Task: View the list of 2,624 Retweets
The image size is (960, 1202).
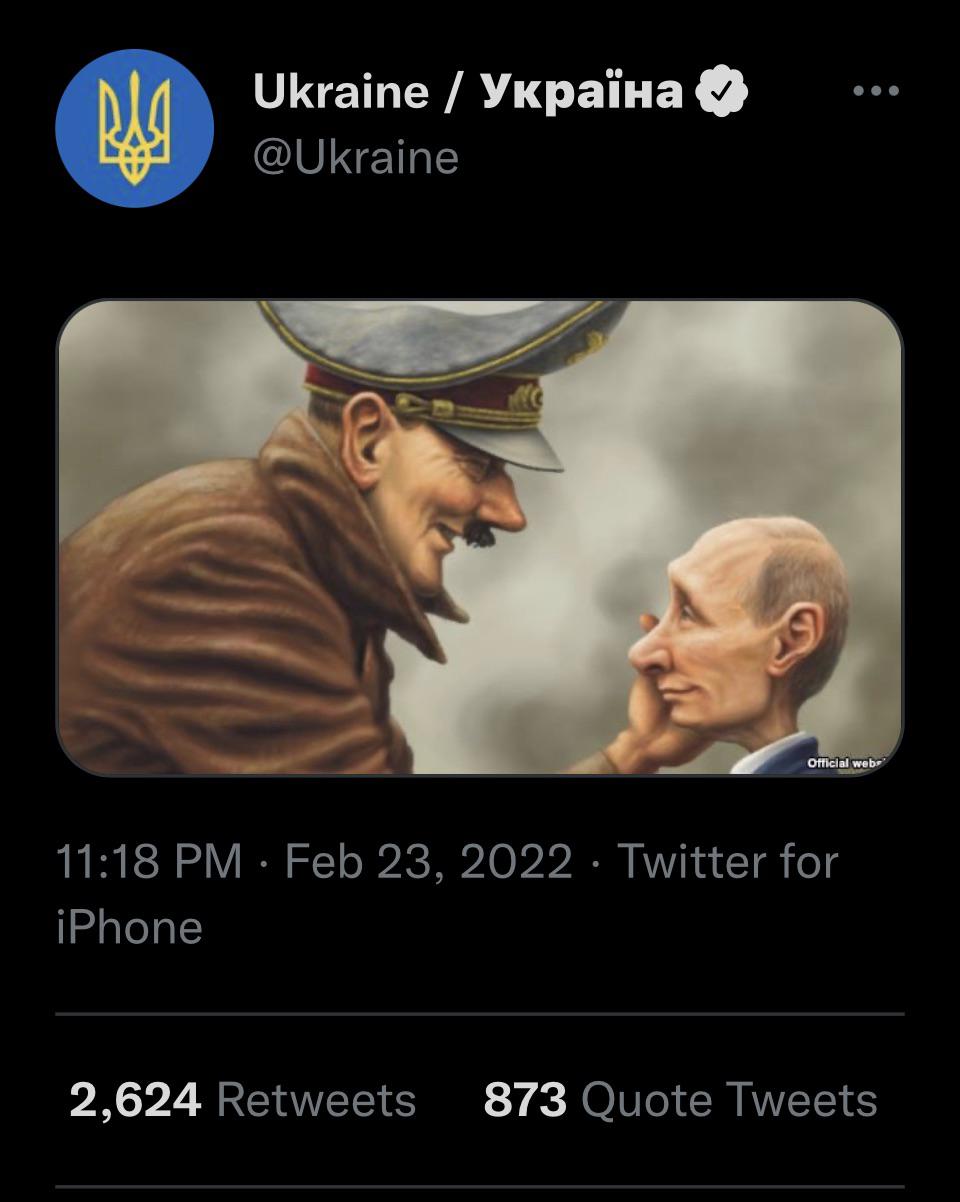Action: point(243,1100)
